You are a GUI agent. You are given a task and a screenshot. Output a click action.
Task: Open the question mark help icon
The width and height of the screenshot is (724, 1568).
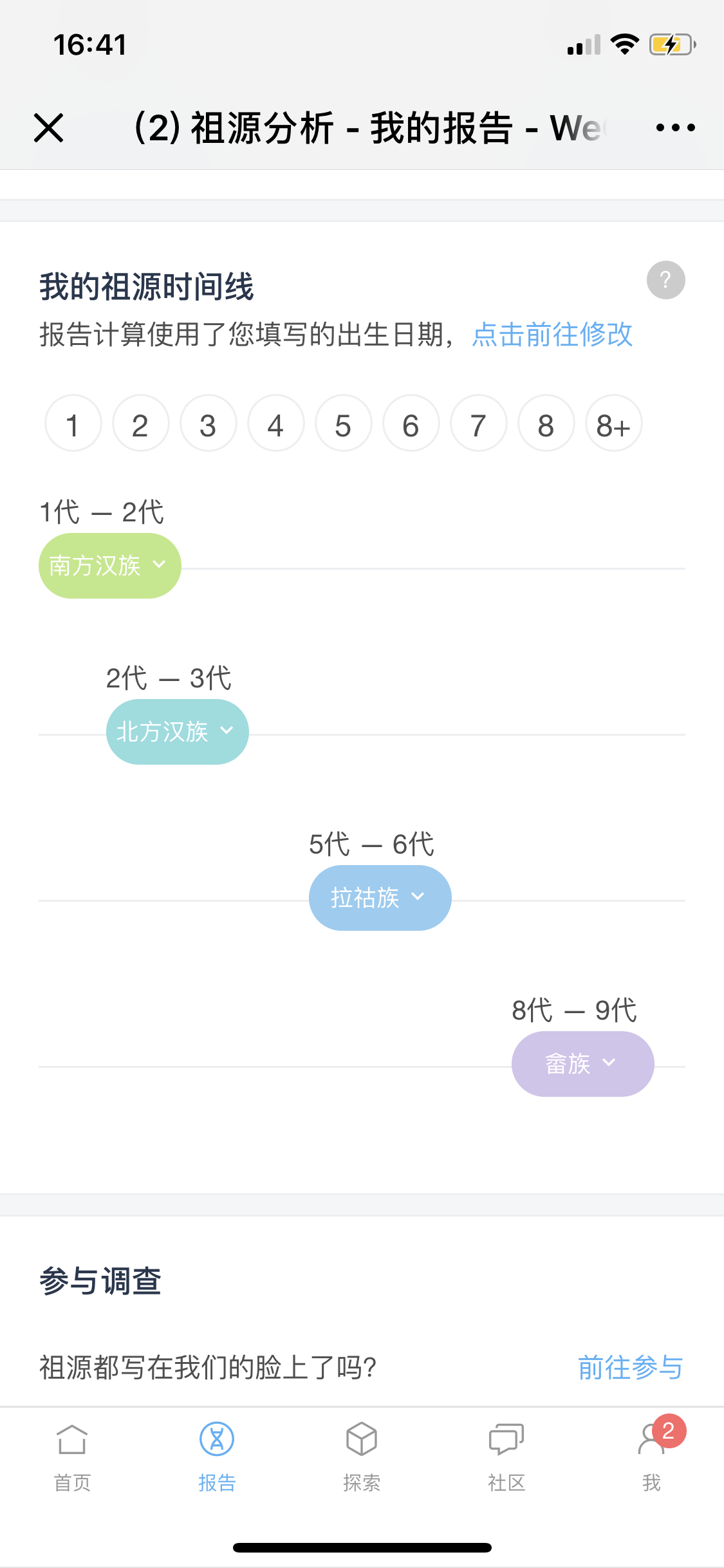click(x=665, y=280)
